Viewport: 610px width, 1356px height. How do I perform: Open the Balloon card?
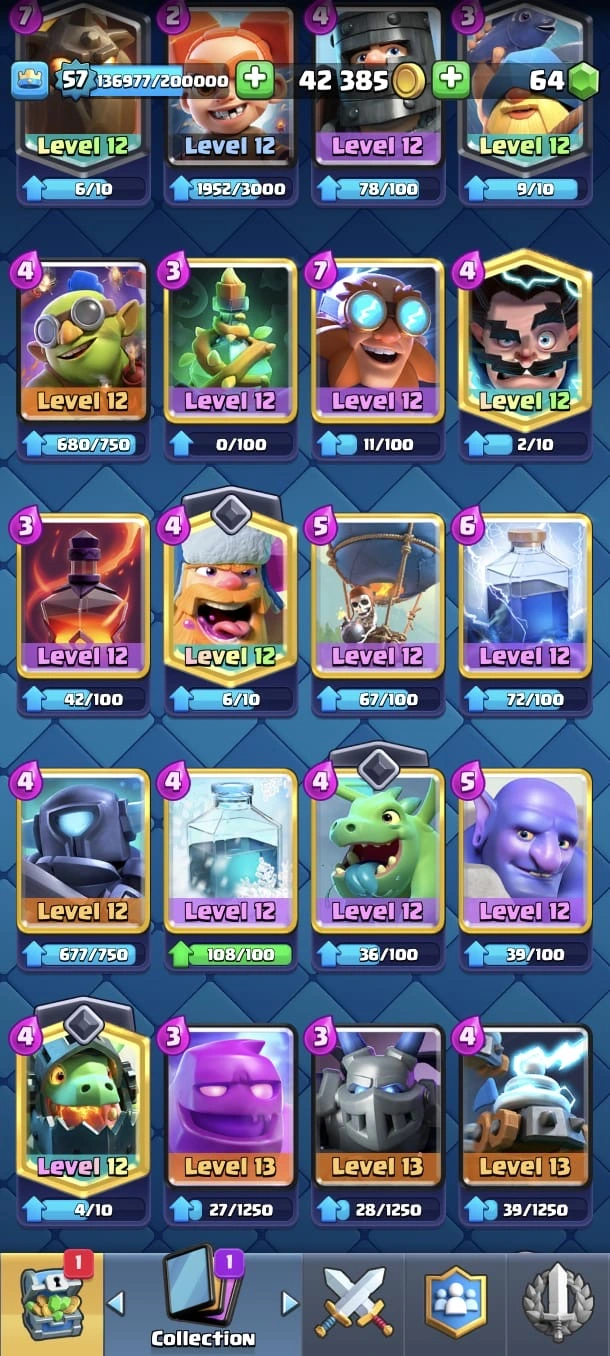pos(377,595)
